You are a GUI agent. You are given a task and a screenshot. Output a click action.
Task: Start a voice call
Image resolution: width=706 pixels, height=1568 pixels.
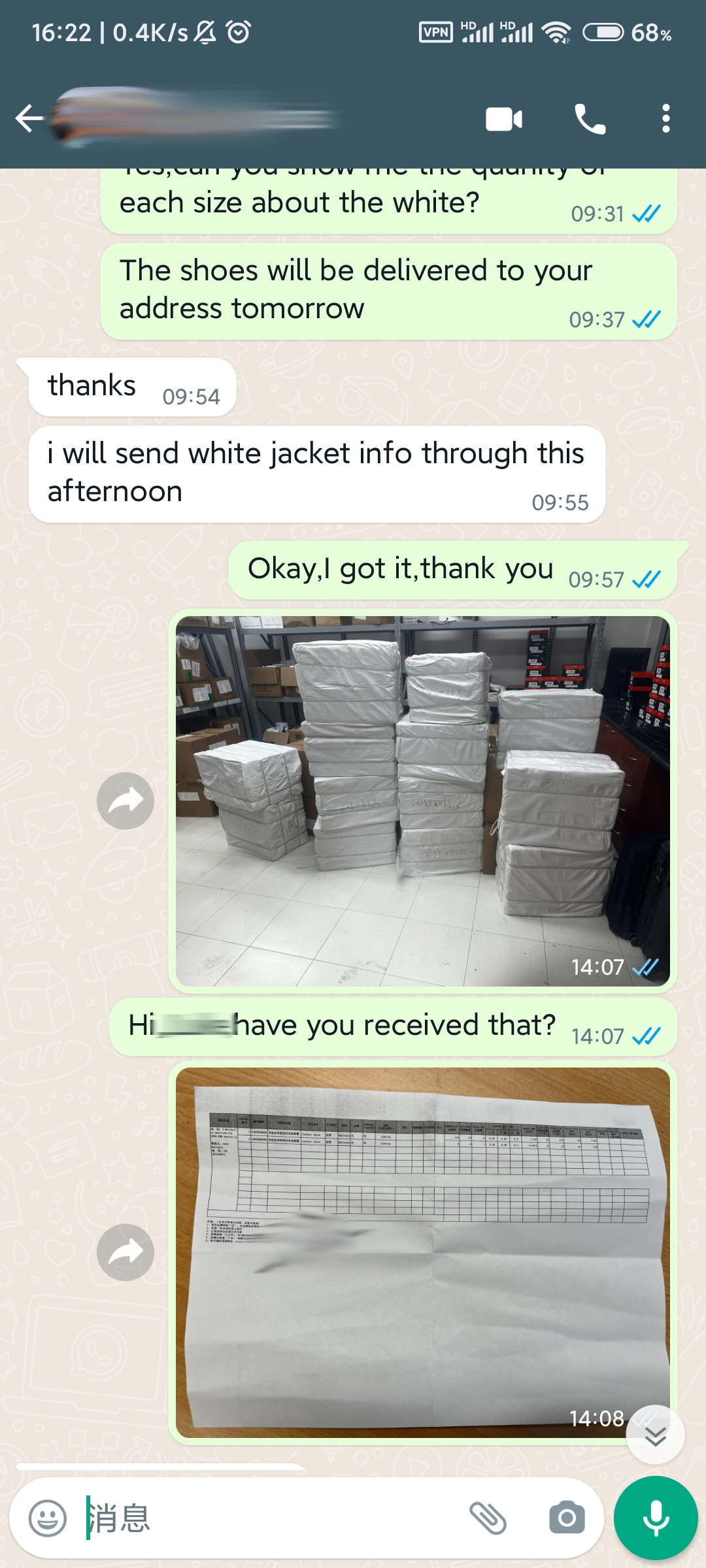pyautogui.click(x=590, y=120)
